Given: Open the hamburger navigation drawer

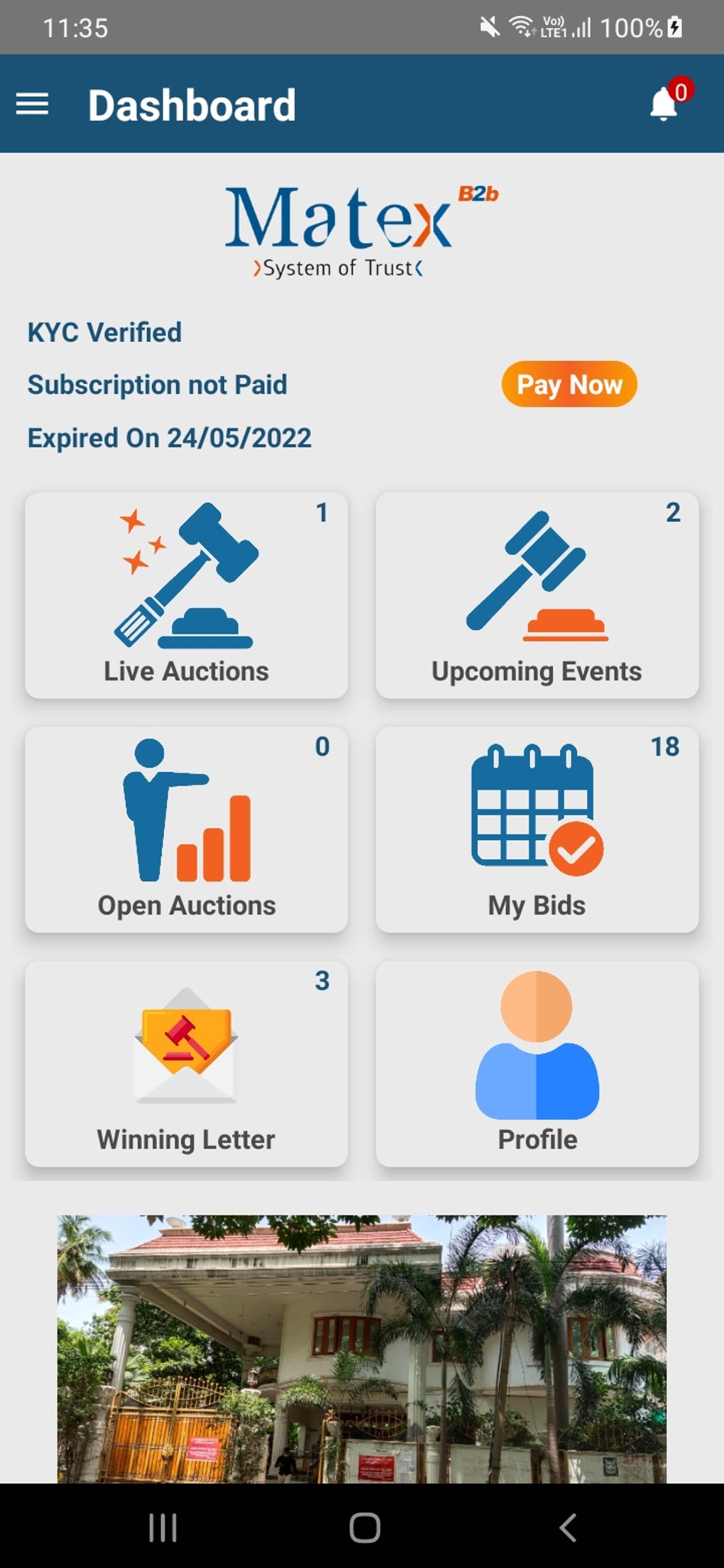Looking at the screenshot, I should tap(33, 104).
